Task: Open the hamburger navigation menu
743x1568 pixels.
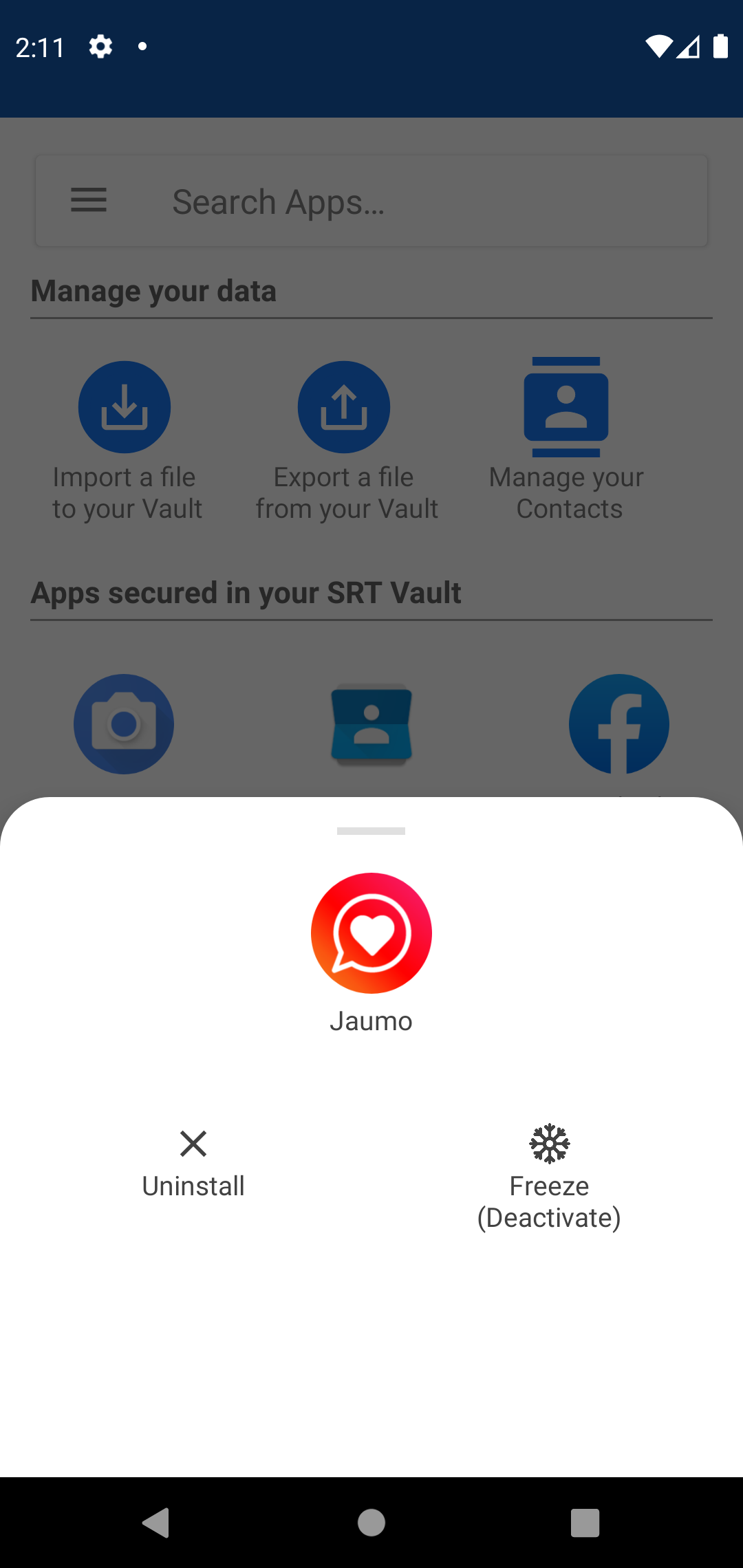Action: (88, 200)
